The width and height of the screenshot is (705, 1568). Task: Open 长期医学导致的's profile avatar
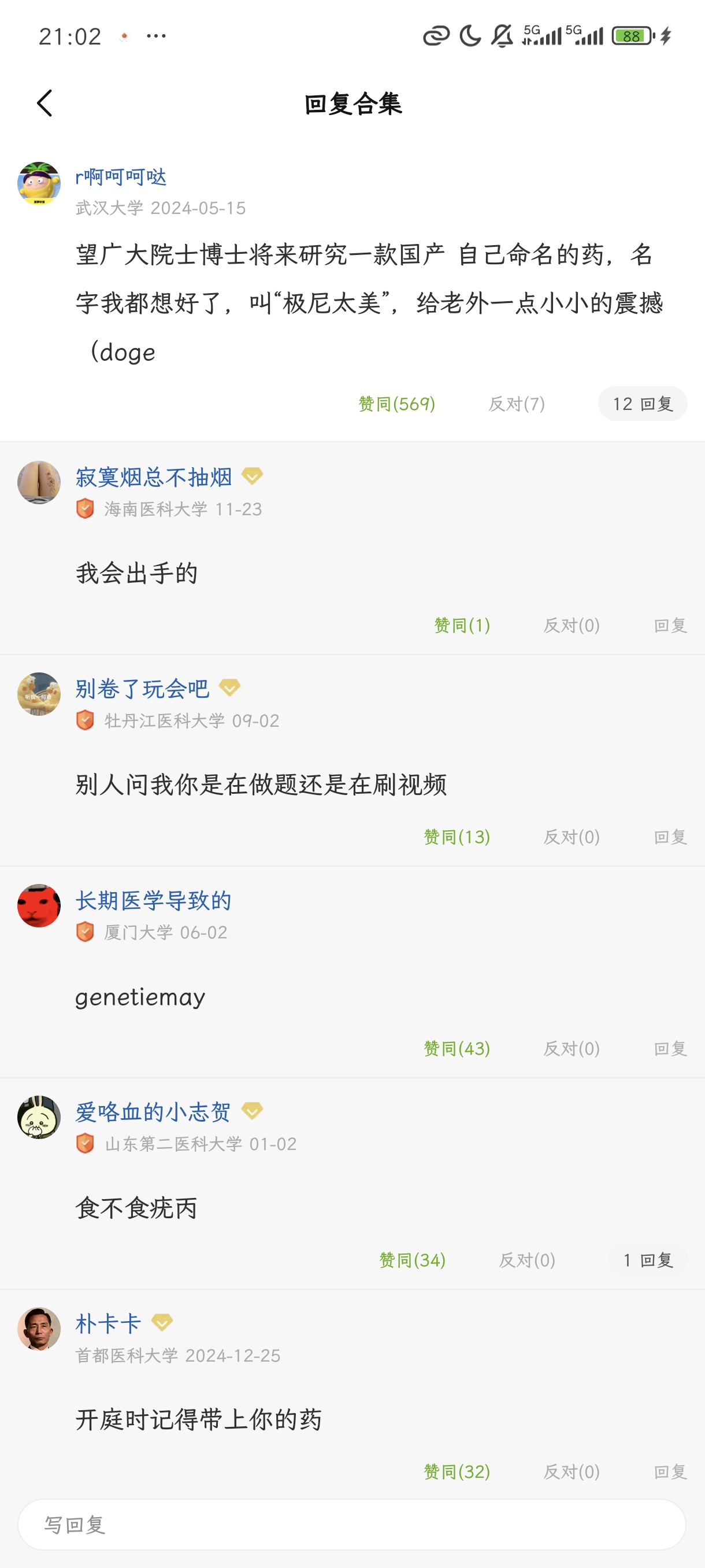39,906
